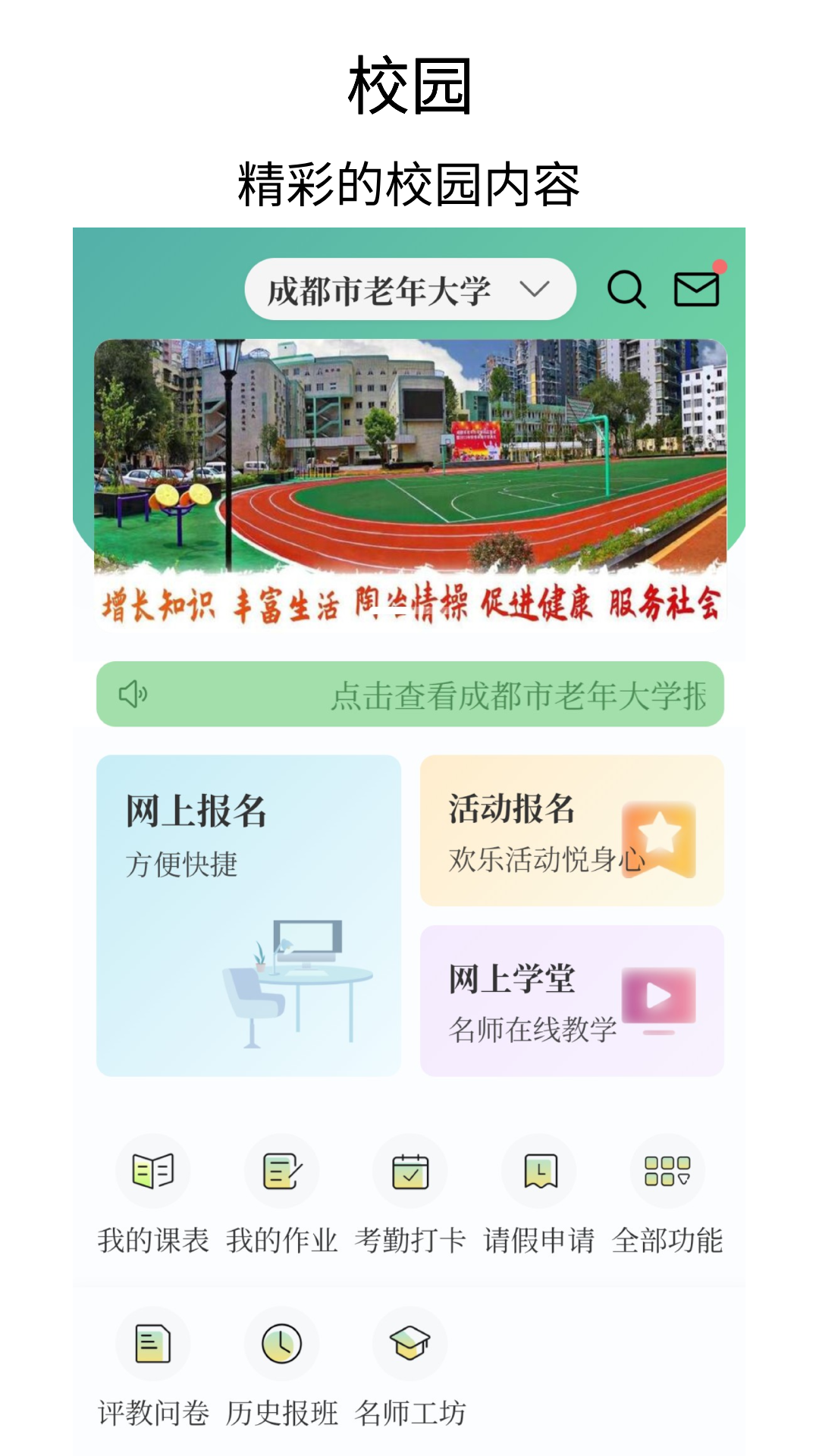Image resolution: width=819 pixels, height=1456 pixels.
Task: Click the 全部功能 all-functions grid icon
Action: tap(667, 1170)
